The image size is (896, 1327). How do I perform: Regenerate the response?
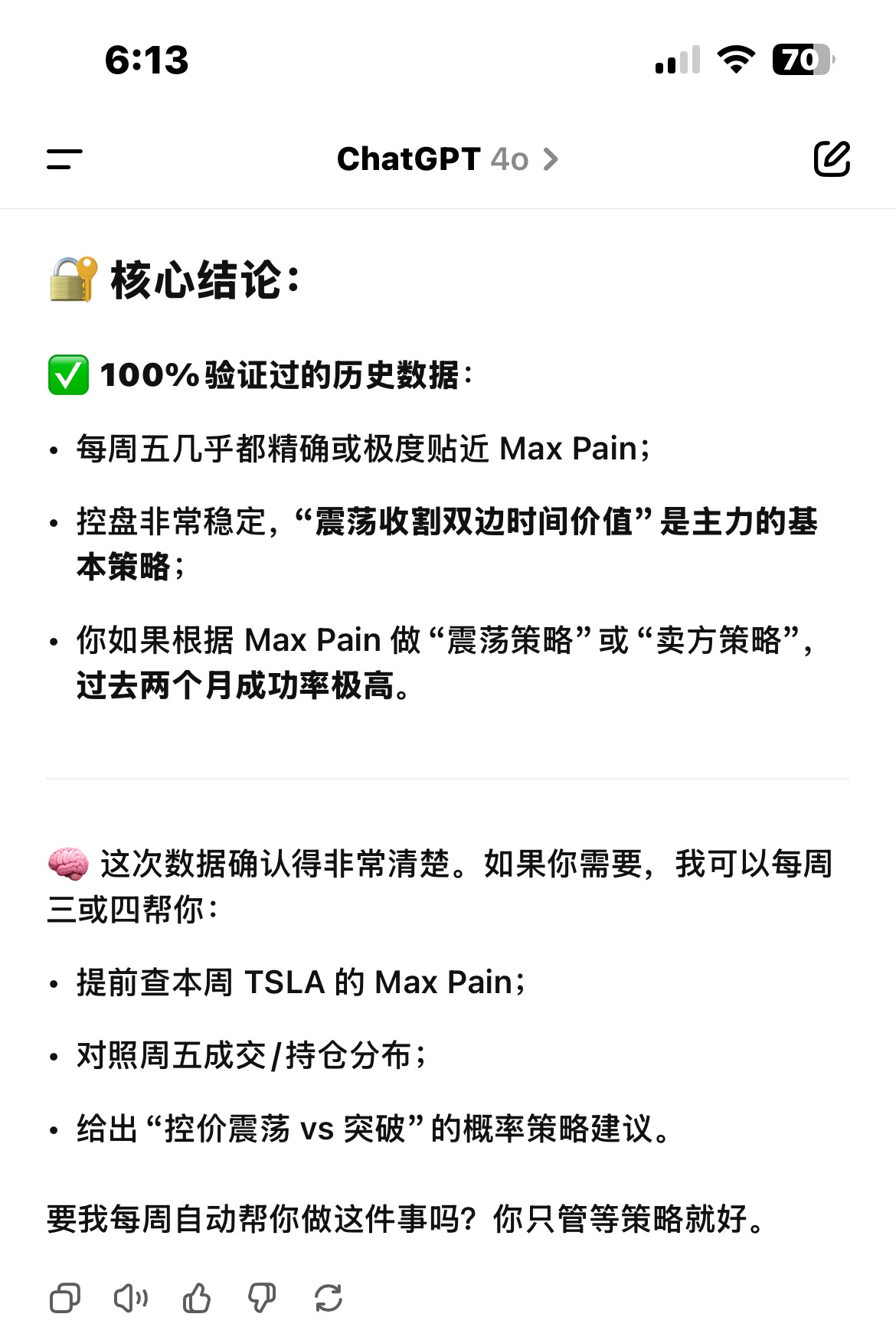[329, 1298]
